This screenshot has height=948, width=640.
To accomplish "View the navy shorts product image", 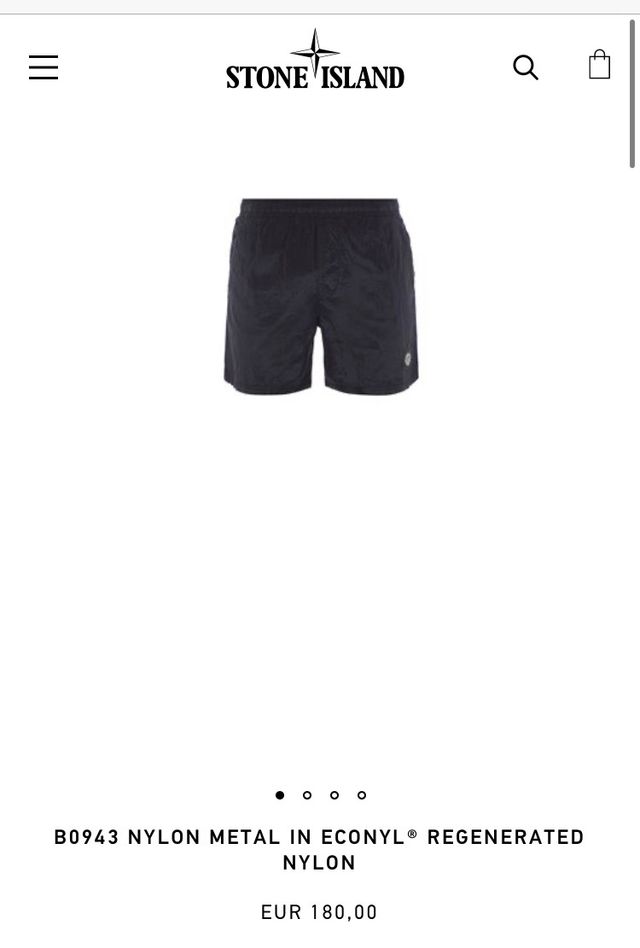I will (x=320, y=295).
